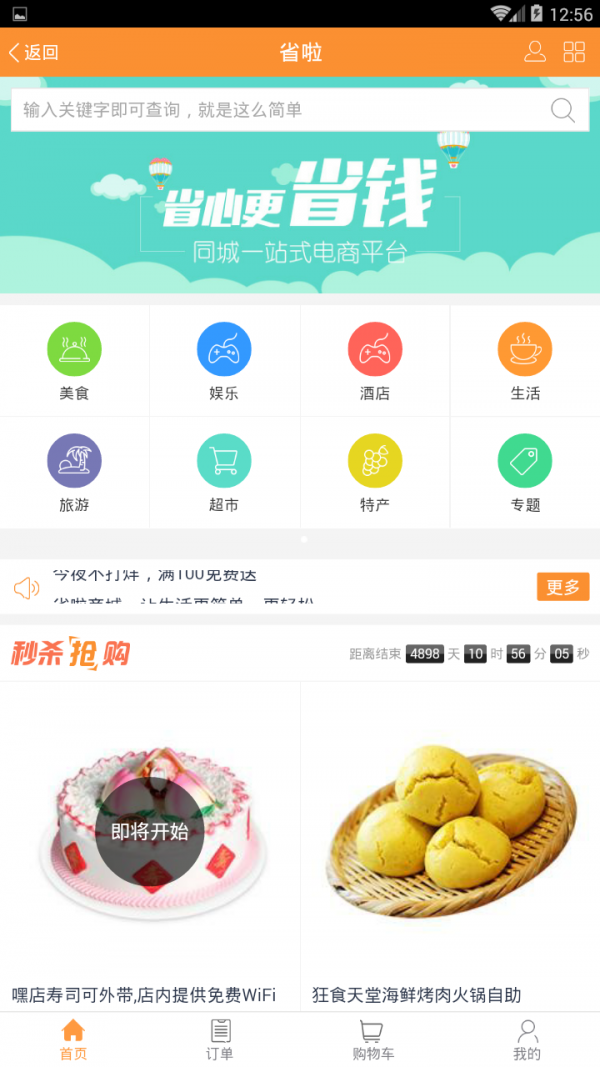The width and height of the screenshot is (600, 1067).
Task: Select the 酒店 category
Action: click(x=375, y=361)
